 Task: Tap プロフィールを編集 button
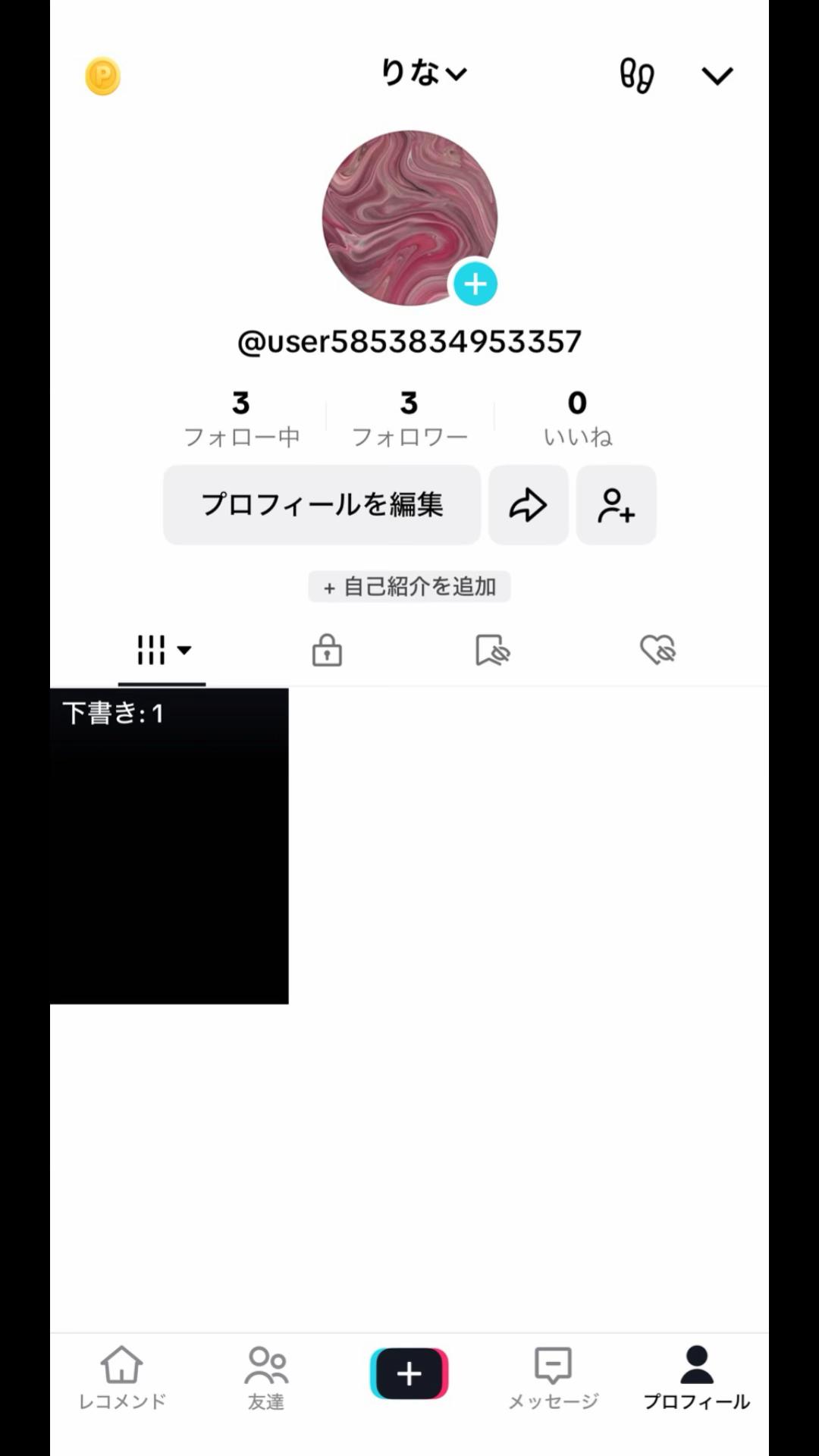click(322, 505)
